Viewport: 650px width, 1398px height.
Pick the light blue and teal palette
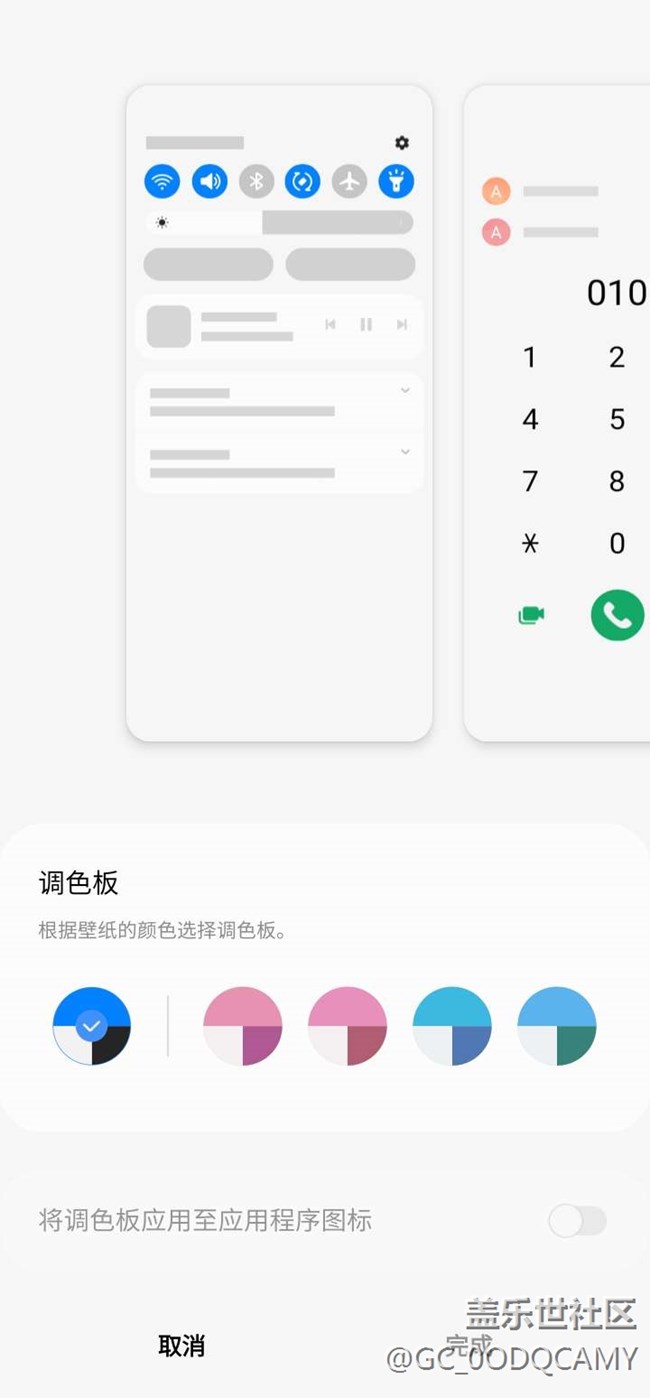tap(557, 1026)
